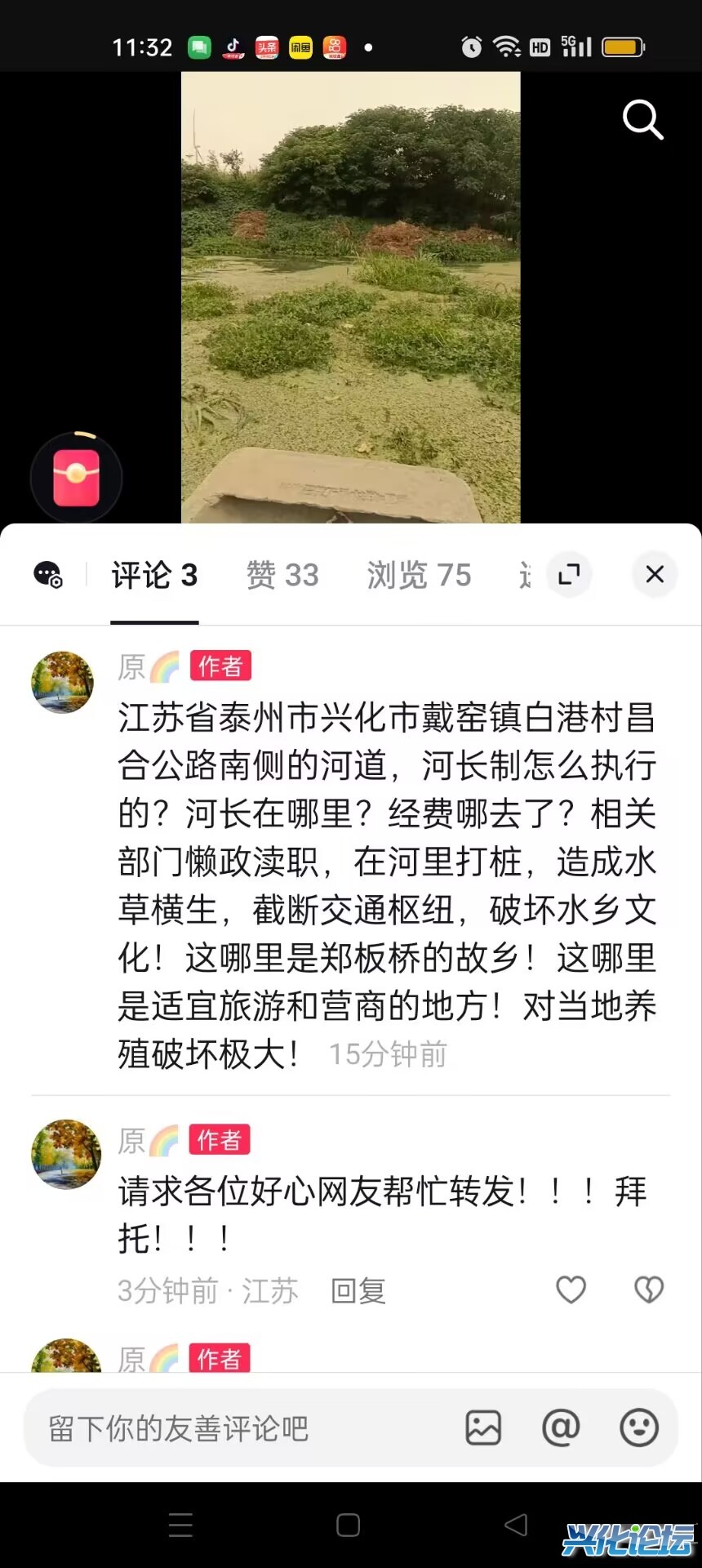This screenshot has height=1568, width=702.
Task: Mention someone with the @ icon
Action: click(x=561, y=1428)
